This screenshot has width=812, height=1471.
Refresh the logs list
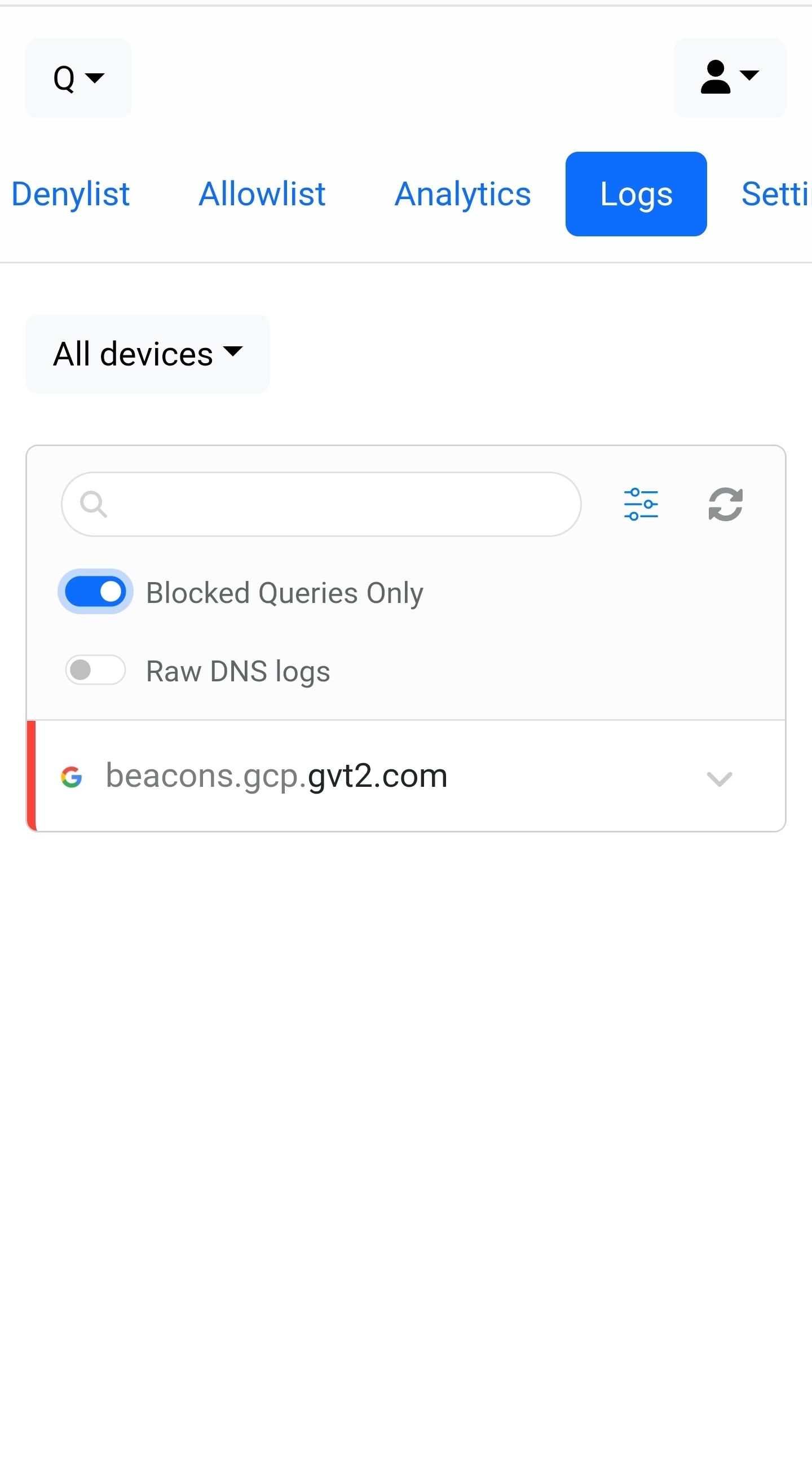725,504
